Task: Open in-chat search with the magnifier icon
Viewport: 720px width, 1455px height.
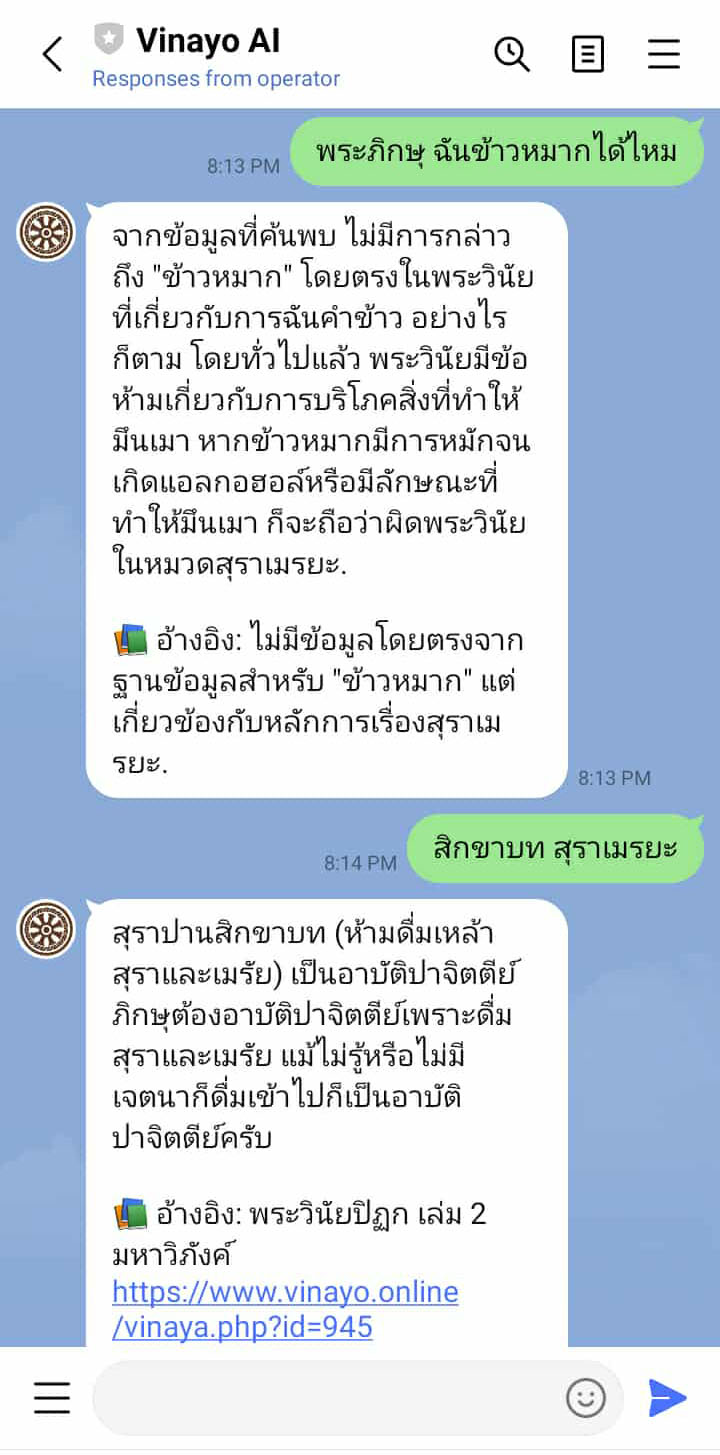Action: pyautogui.click(x=512, y=55)
